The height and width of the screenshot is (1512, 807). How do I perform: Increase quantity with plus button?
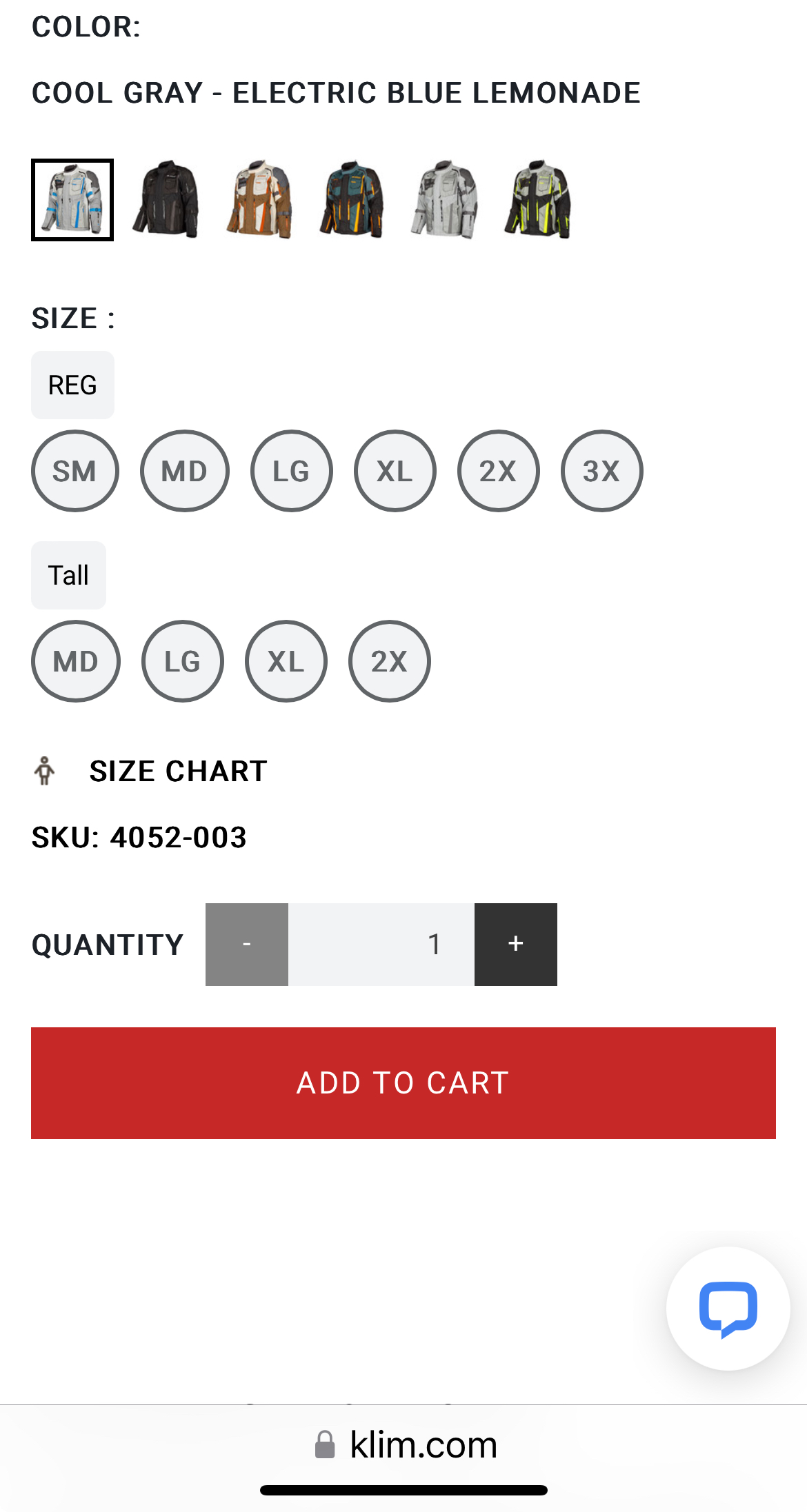coord(516,944)
